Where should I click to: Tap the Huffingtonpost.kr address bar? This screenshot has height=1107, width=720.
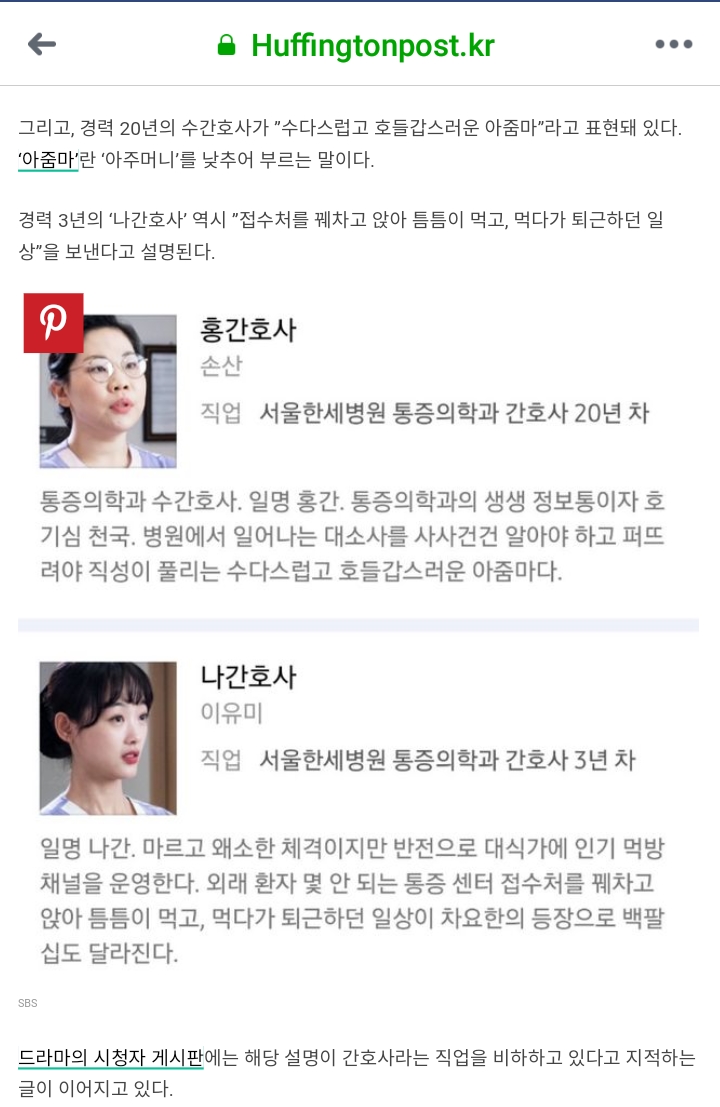[357, 45]
